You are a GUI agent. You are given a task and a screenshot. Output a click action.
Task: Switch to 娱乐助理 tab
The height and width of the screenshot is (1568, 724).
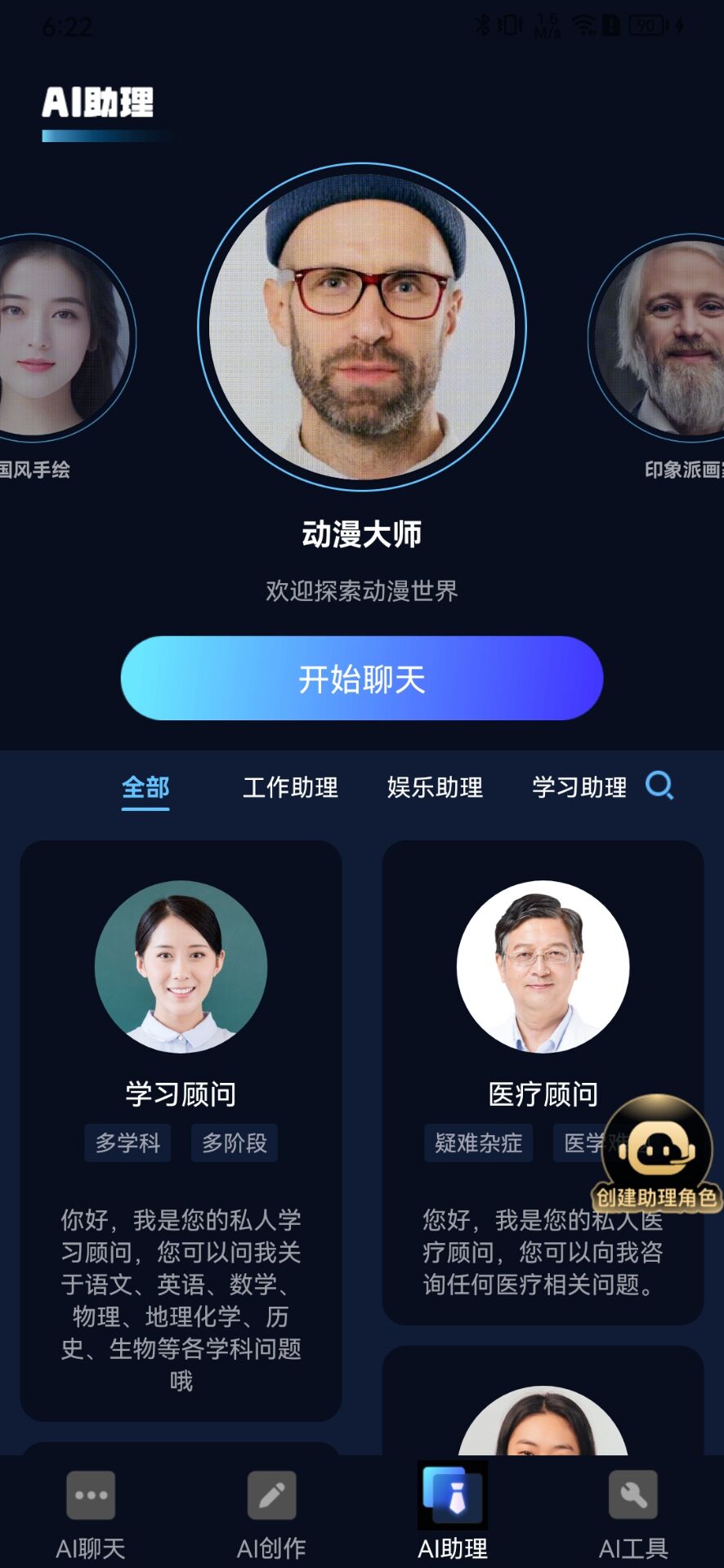coord(435,787)
